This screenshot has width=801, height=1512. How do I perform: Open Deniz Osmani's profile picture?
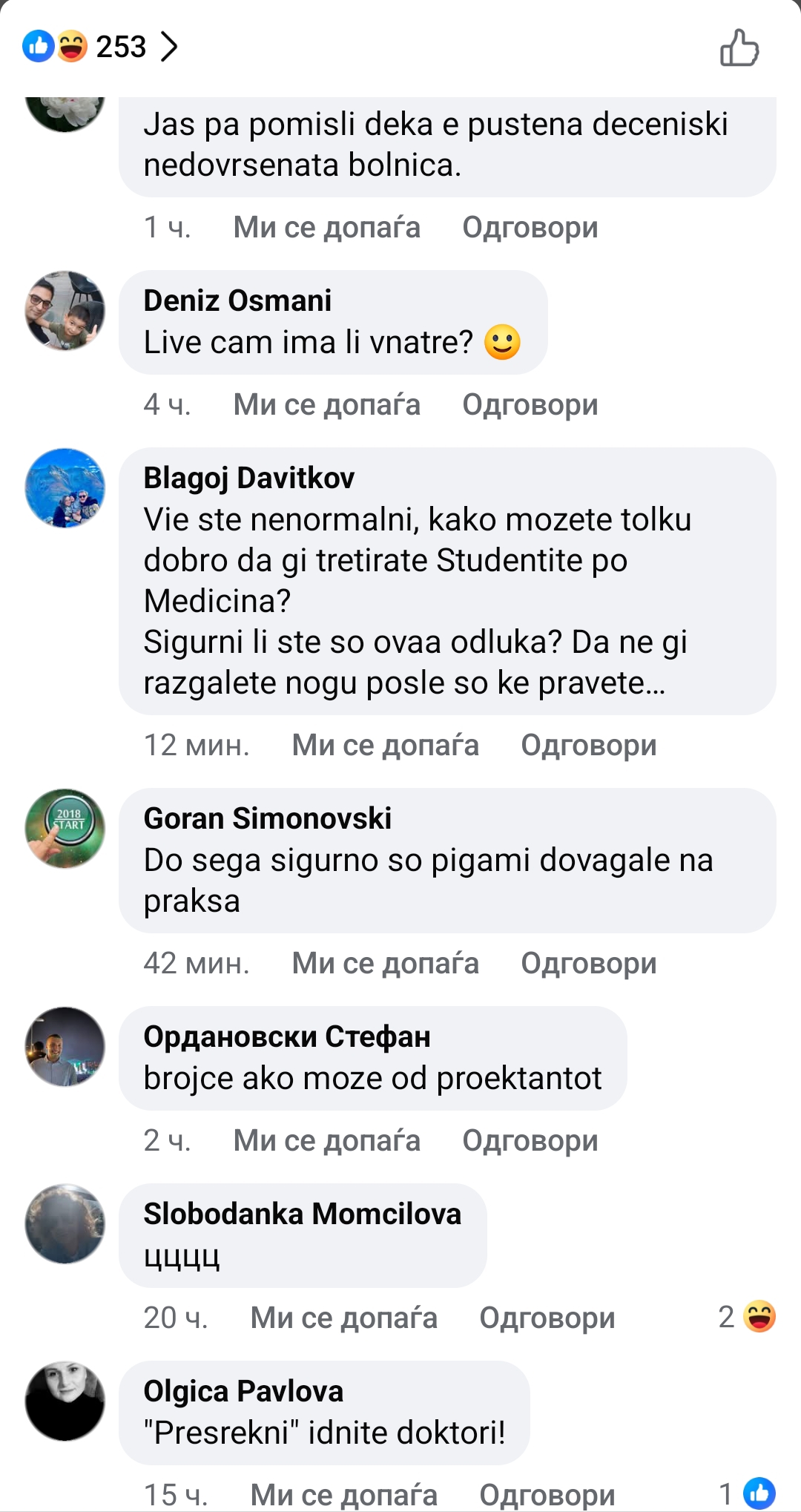tap(65, 310)
